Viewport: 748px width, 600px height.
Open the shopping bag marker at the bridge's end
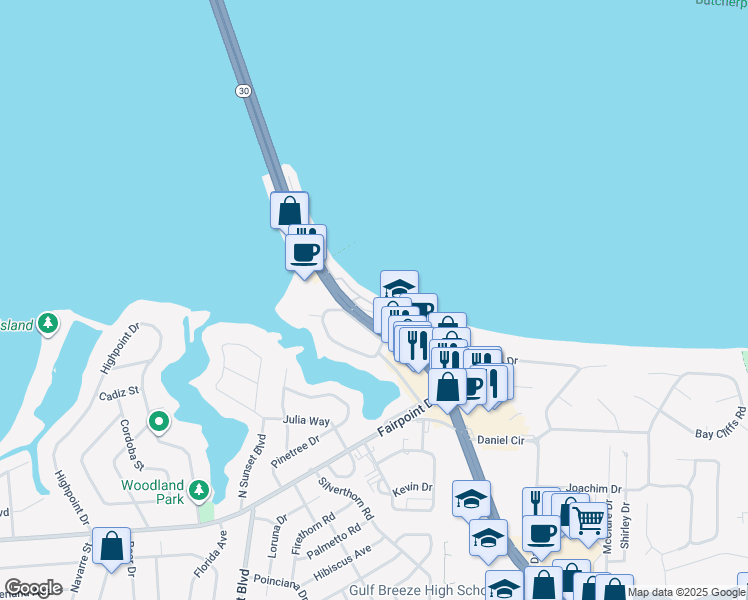tap(289, 211)
